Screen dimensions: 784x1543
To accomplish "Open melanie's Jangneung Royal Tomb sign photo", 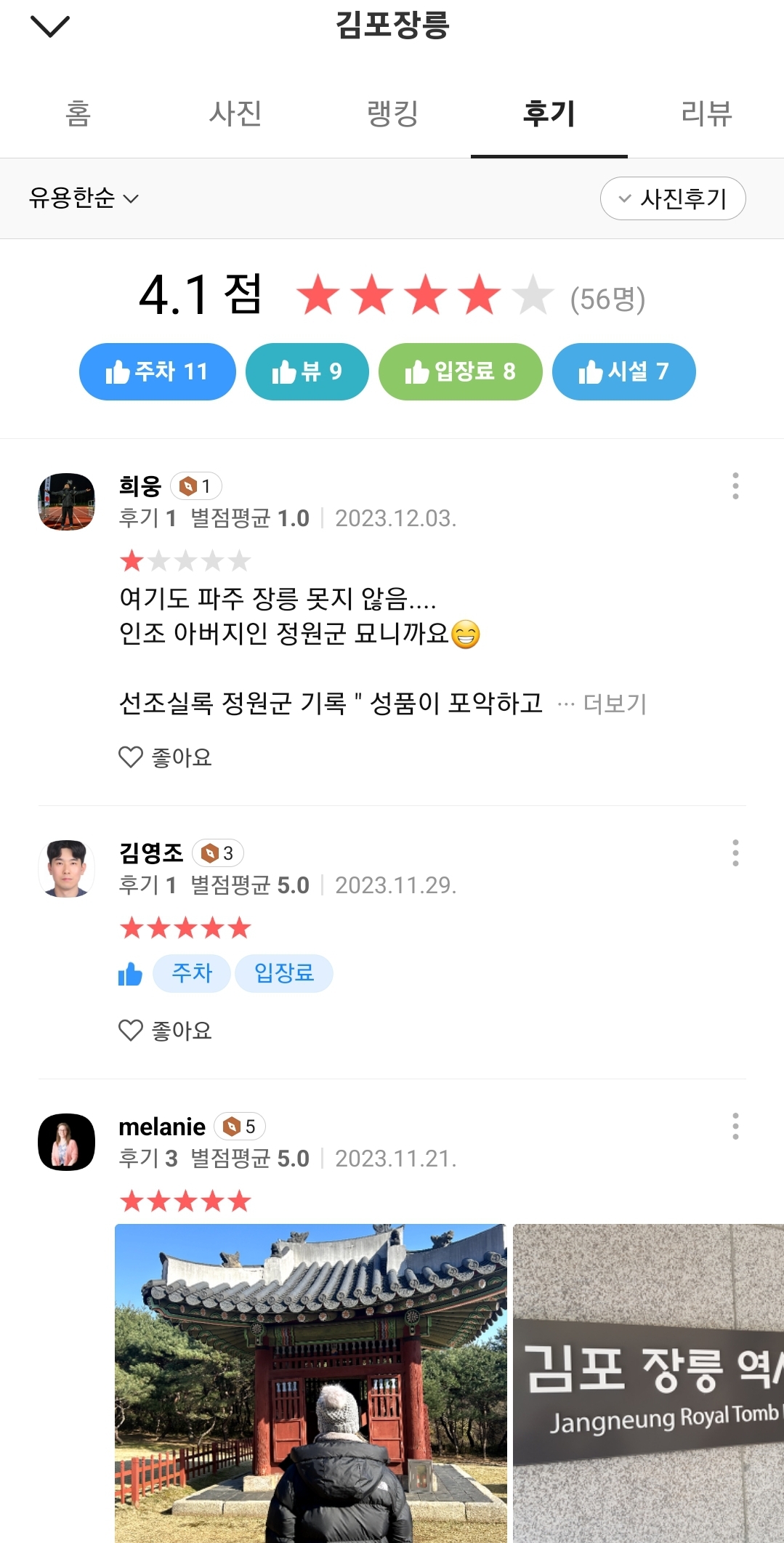I will point(648,1381).
